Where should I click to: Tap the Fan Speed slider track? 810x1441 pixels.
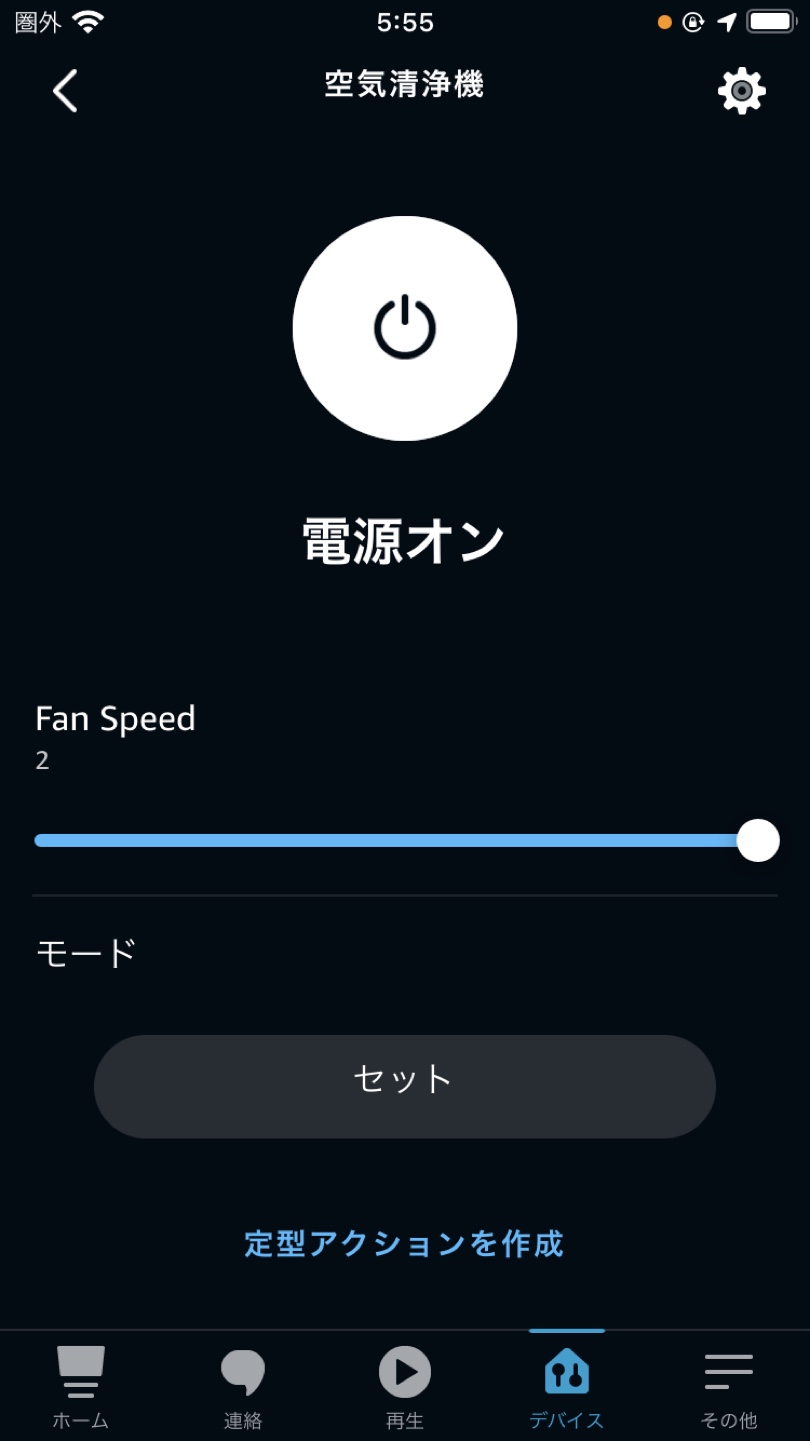tap(405, 840)
